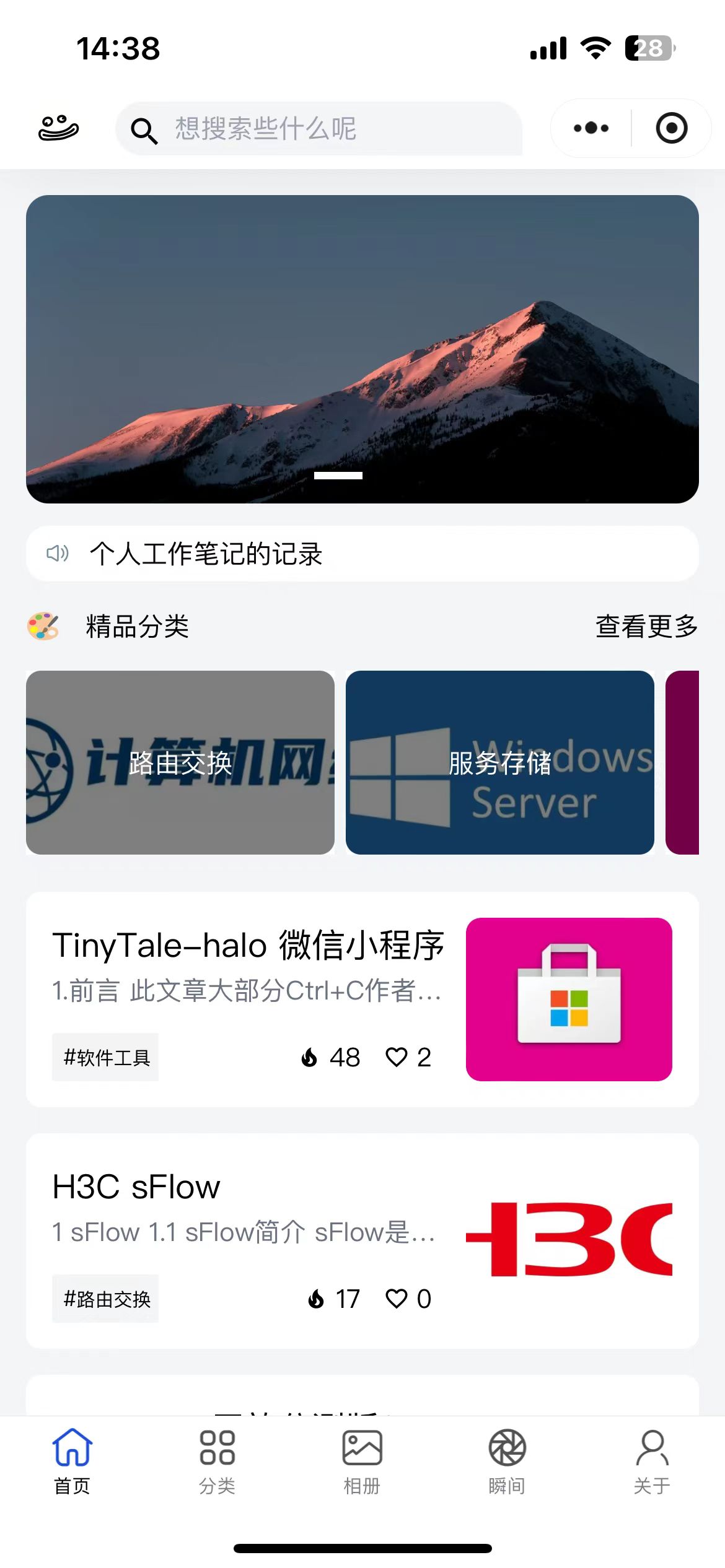
Task: Open the 服务存储 category card
Action: pos(499,762)
